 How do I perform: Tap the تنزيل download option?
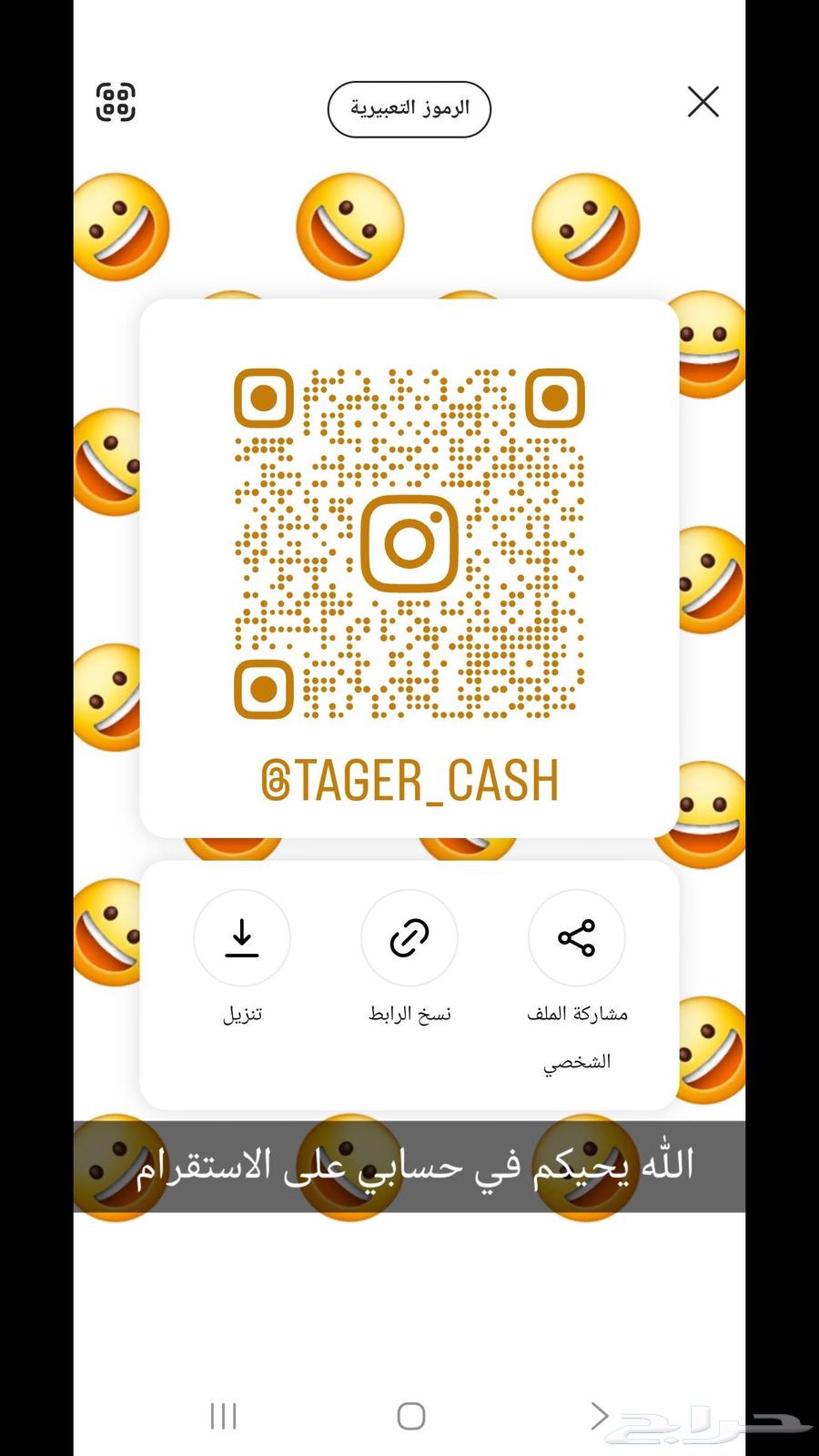pos(241,1013)
